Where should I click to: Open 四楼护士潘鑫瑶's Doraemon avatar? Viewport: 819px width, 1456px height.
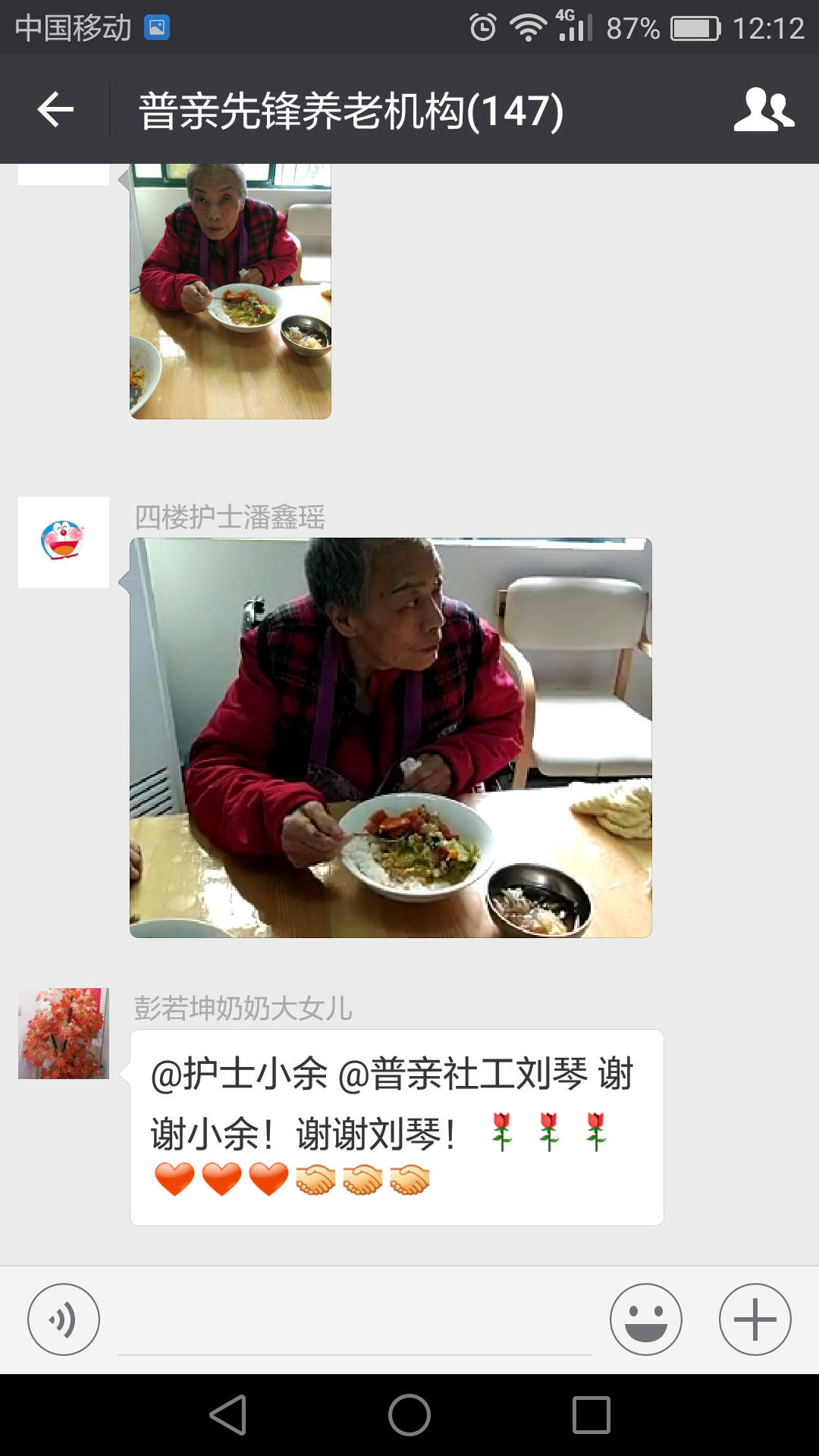tap(64, 542)
